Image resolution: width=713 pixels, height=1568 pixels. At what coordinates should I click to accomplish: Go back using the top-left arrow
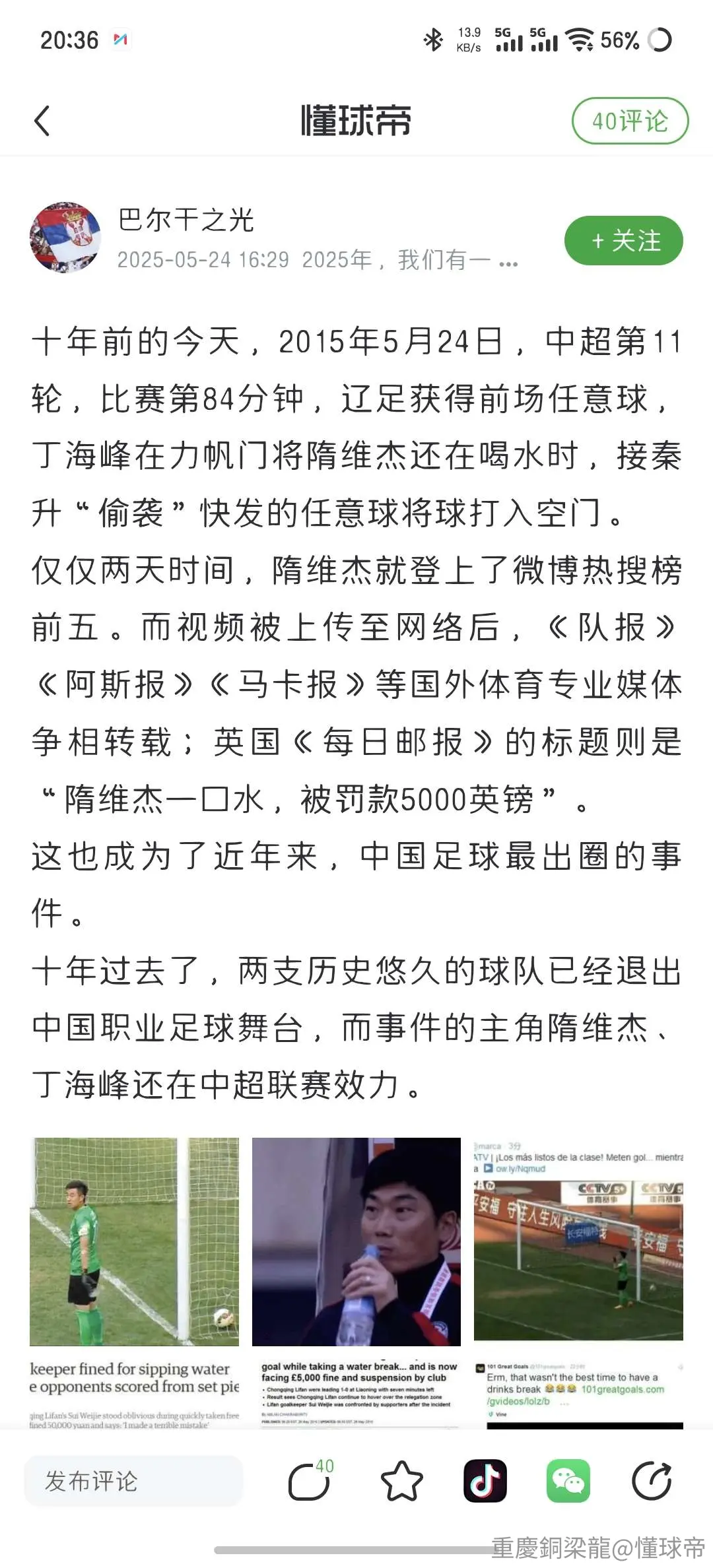click(42, 121)
